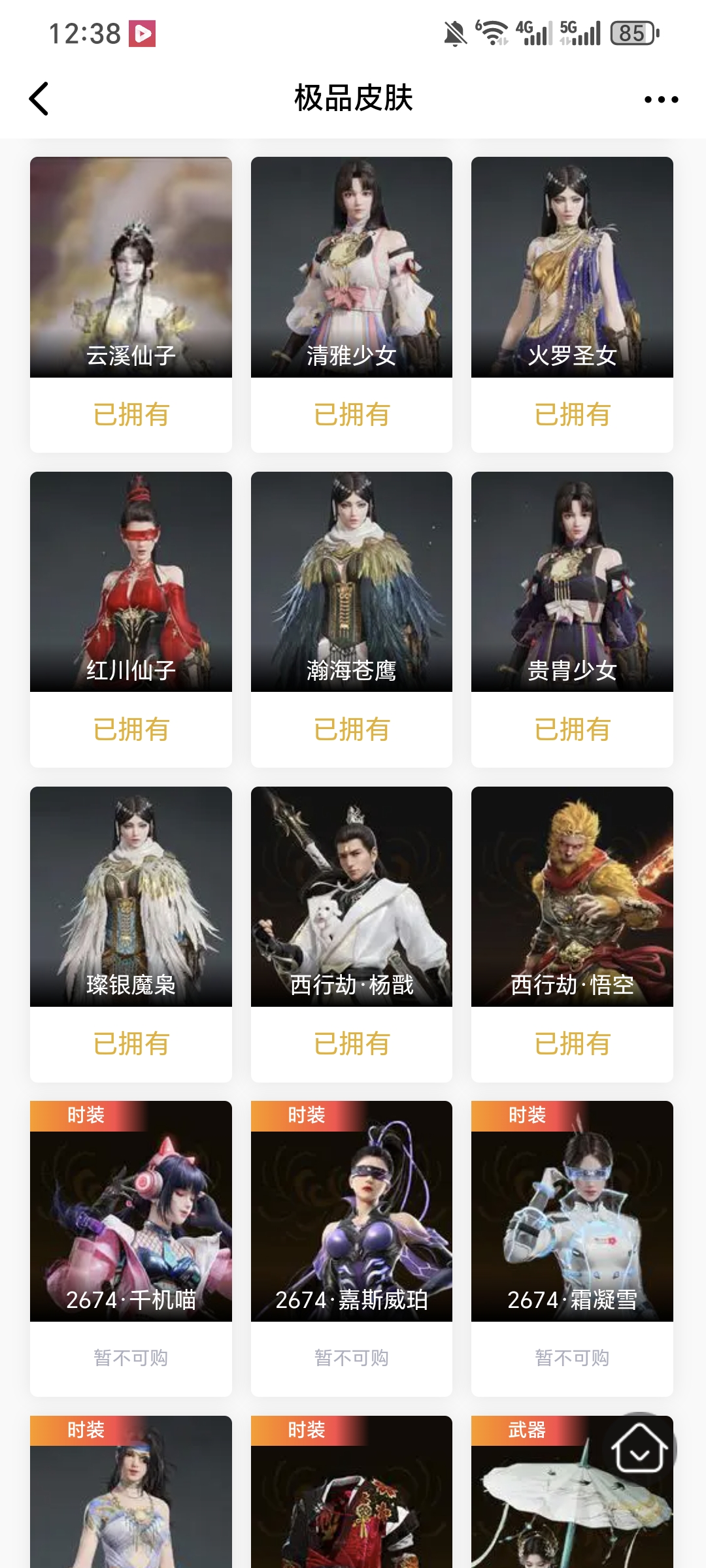Open the 2674·千机喵 outfit card
This screenshot has height=1568, width=706.
tap(131, 1212)
